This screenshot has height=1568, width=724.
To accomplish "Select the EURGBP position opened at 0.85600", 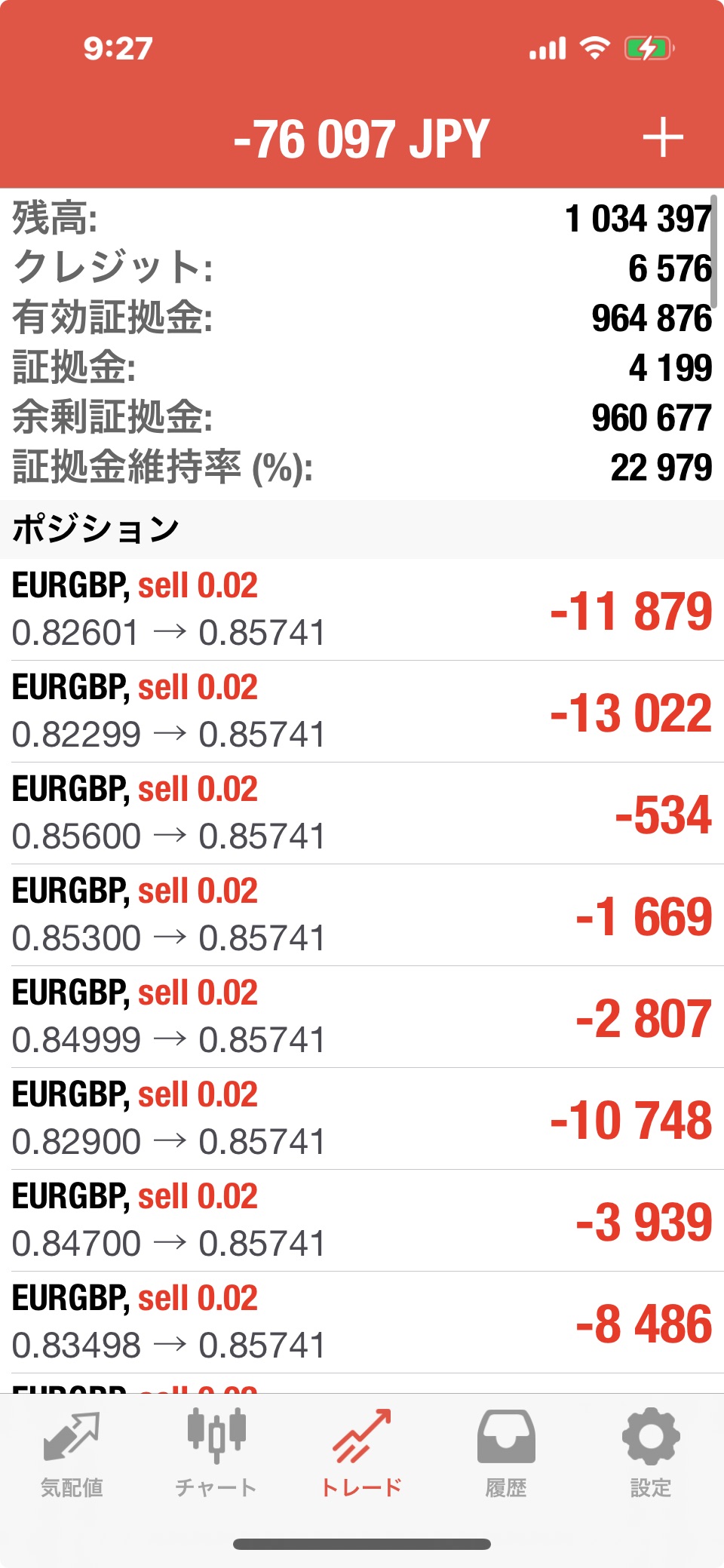I will pyautogui.click(x=362, y=813).
